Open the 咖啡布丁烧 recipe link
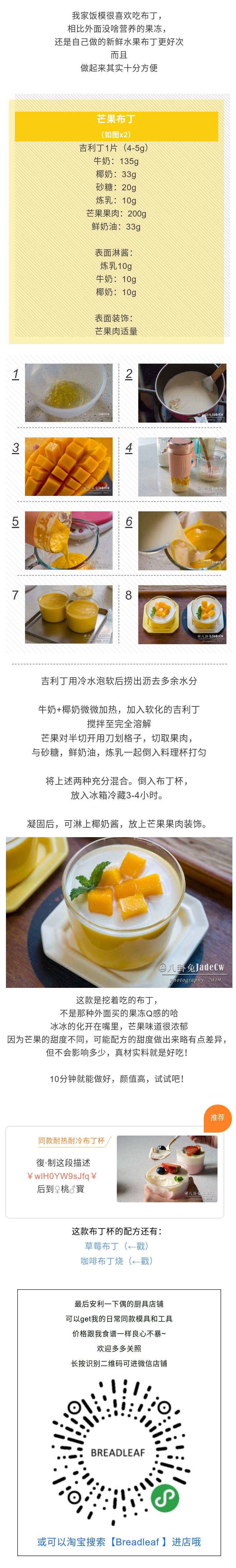236x1568 pixels. pos(117,1261)
